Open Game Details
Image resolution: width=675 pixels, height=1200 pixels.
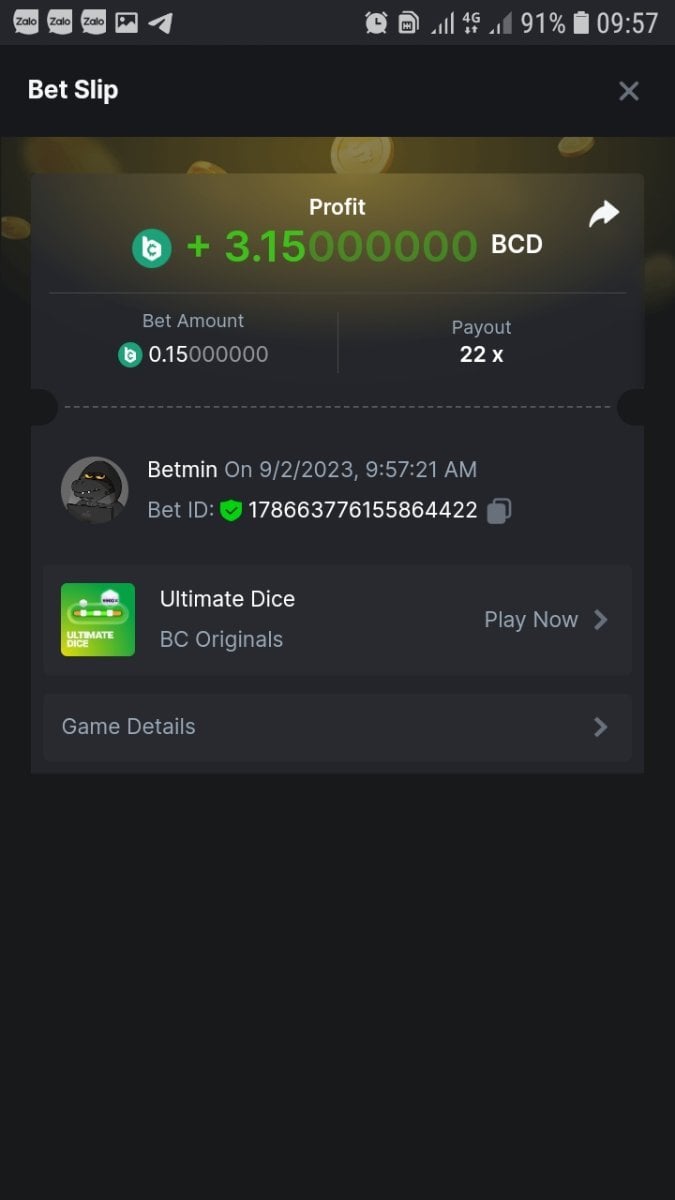337,727
